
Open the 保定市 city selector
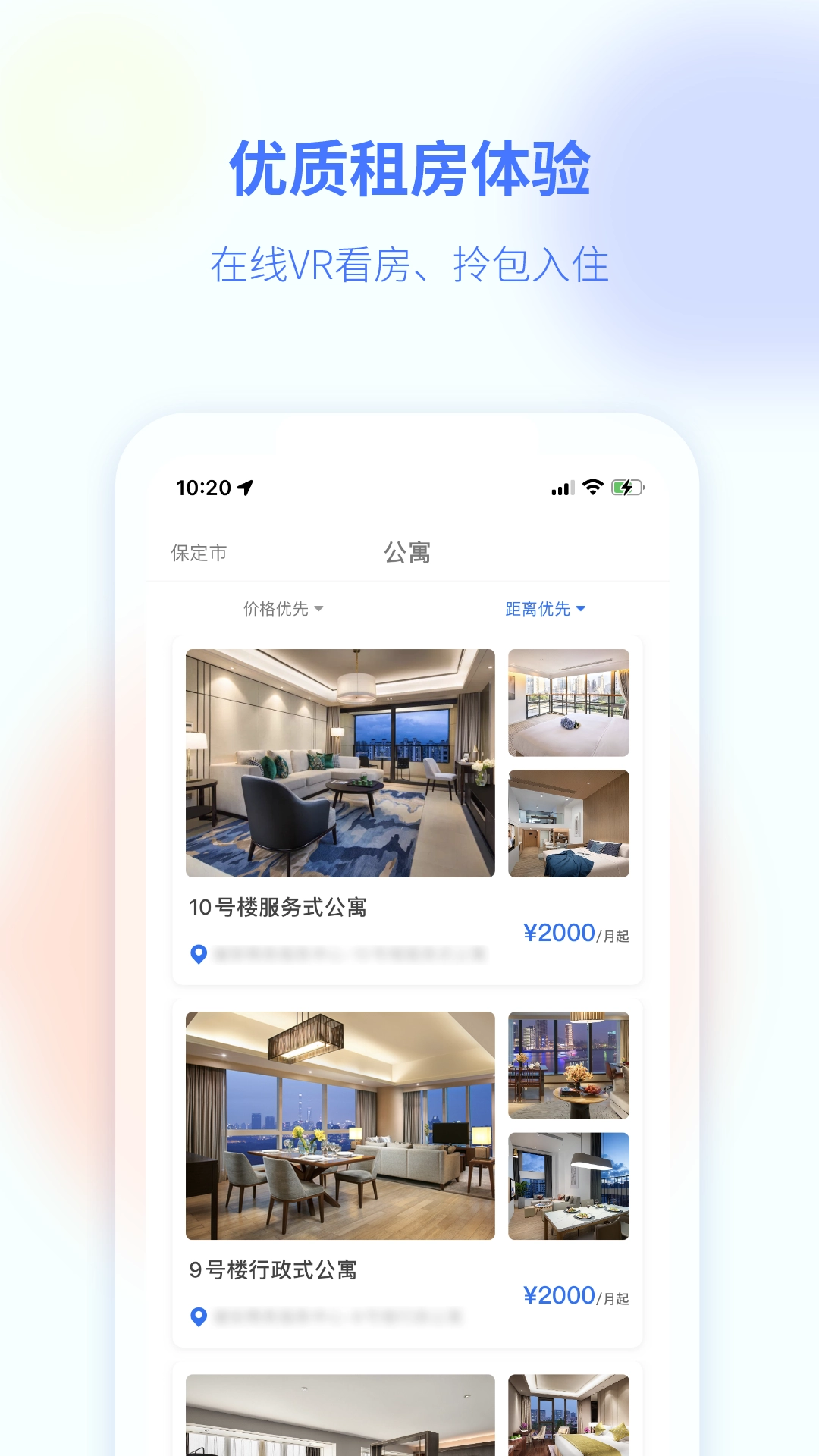coord(199,554)
